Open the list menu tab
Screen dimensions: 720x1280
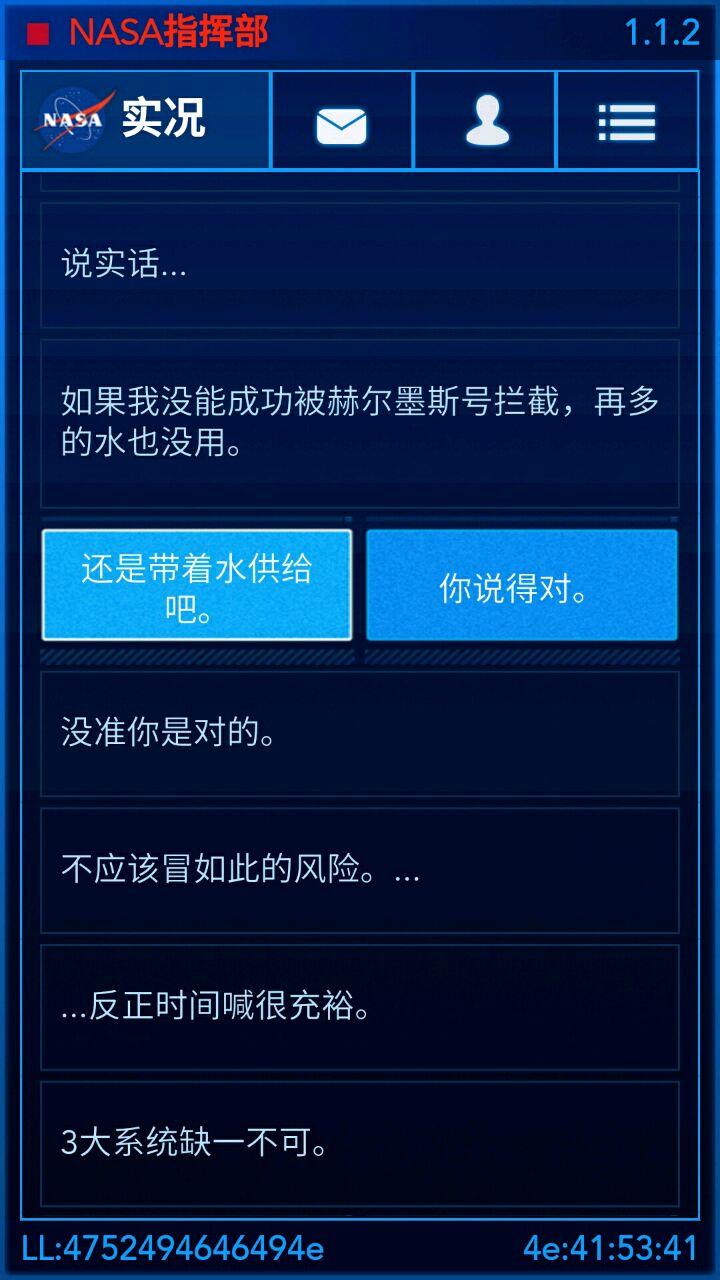[x=627, y=121]
